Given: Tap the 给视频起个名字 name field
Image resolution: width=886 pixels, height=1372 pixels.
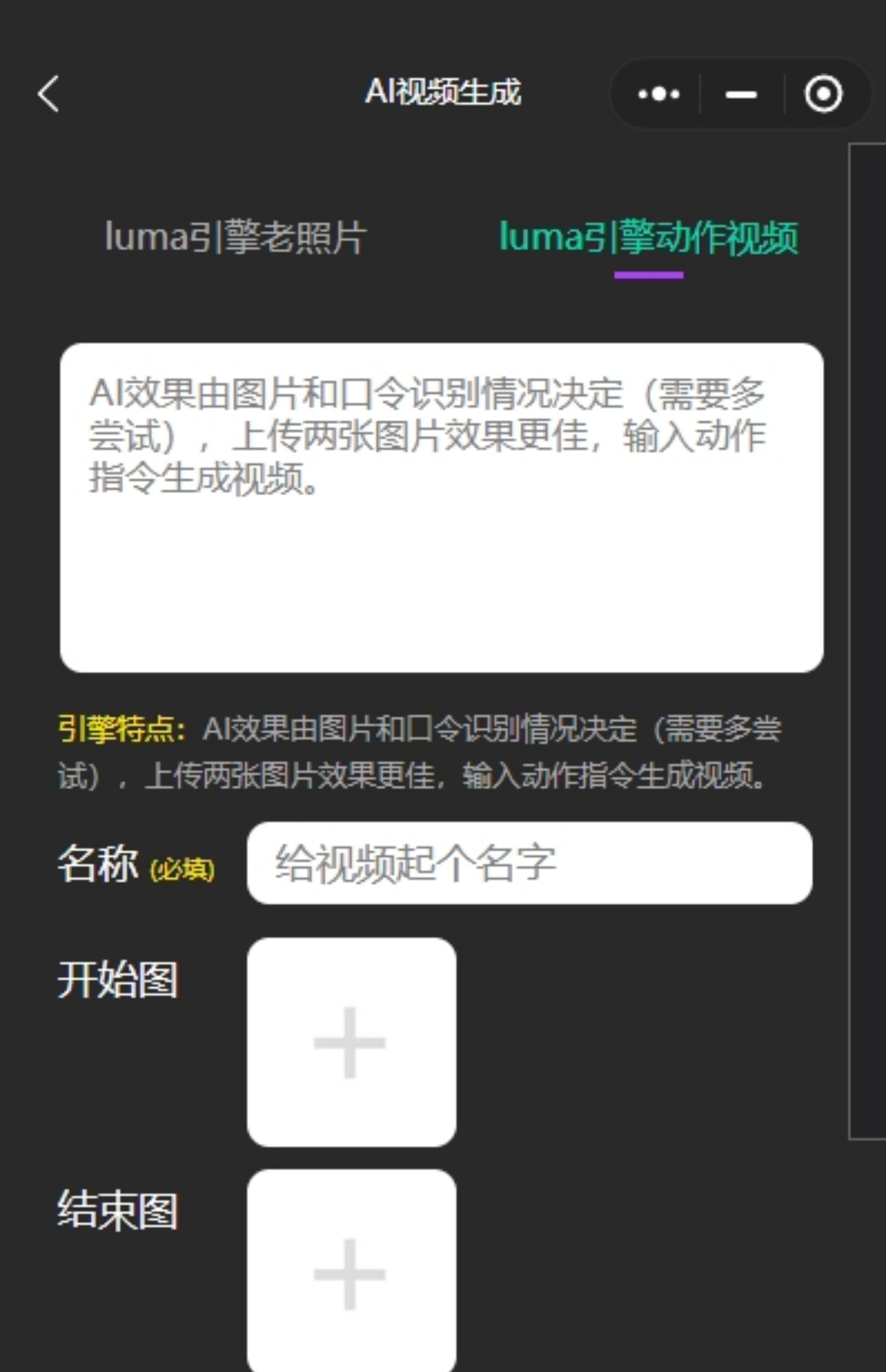Looking at the screenshot, I should 529,862.
